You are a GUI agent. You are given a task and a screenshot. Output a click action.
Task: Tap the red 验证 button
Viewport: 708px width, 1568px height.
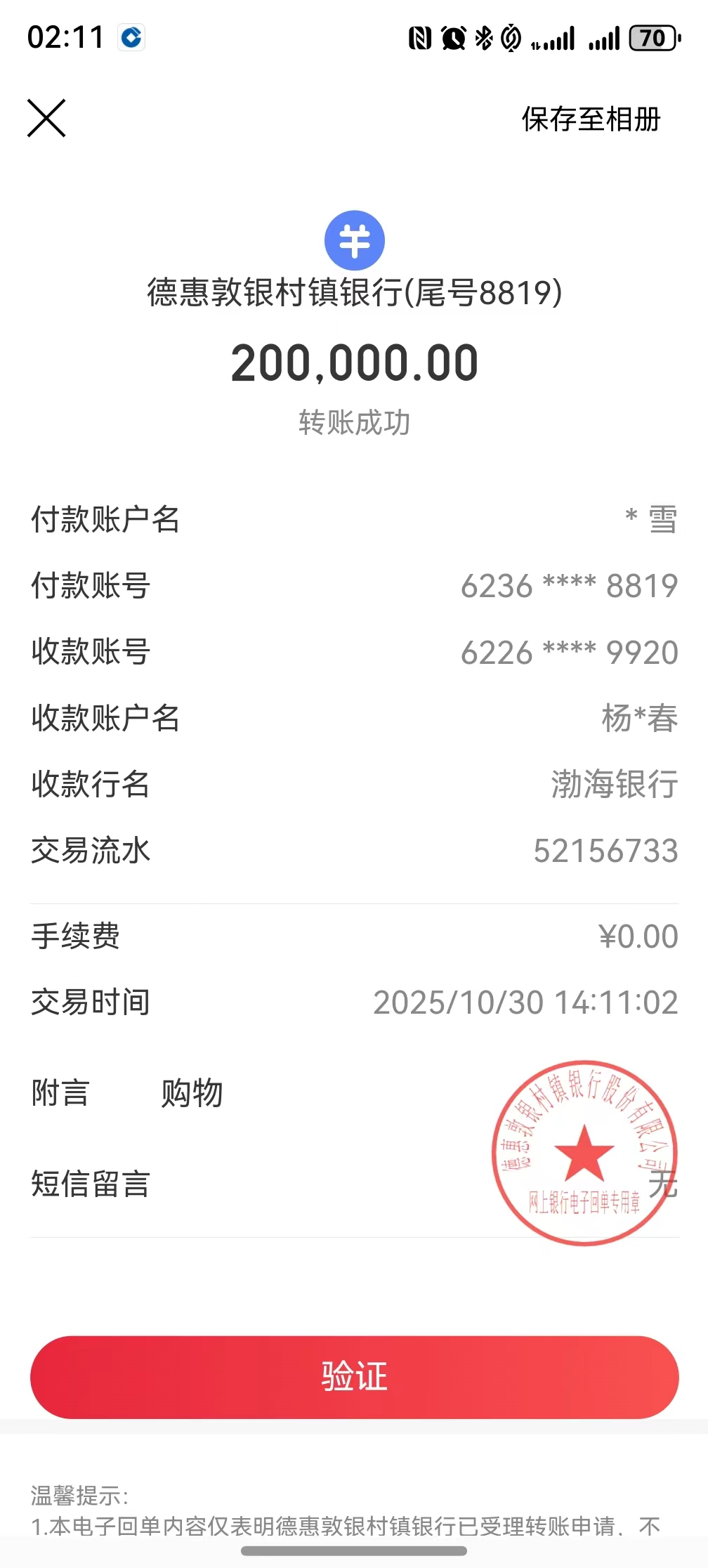point(354,1377)
